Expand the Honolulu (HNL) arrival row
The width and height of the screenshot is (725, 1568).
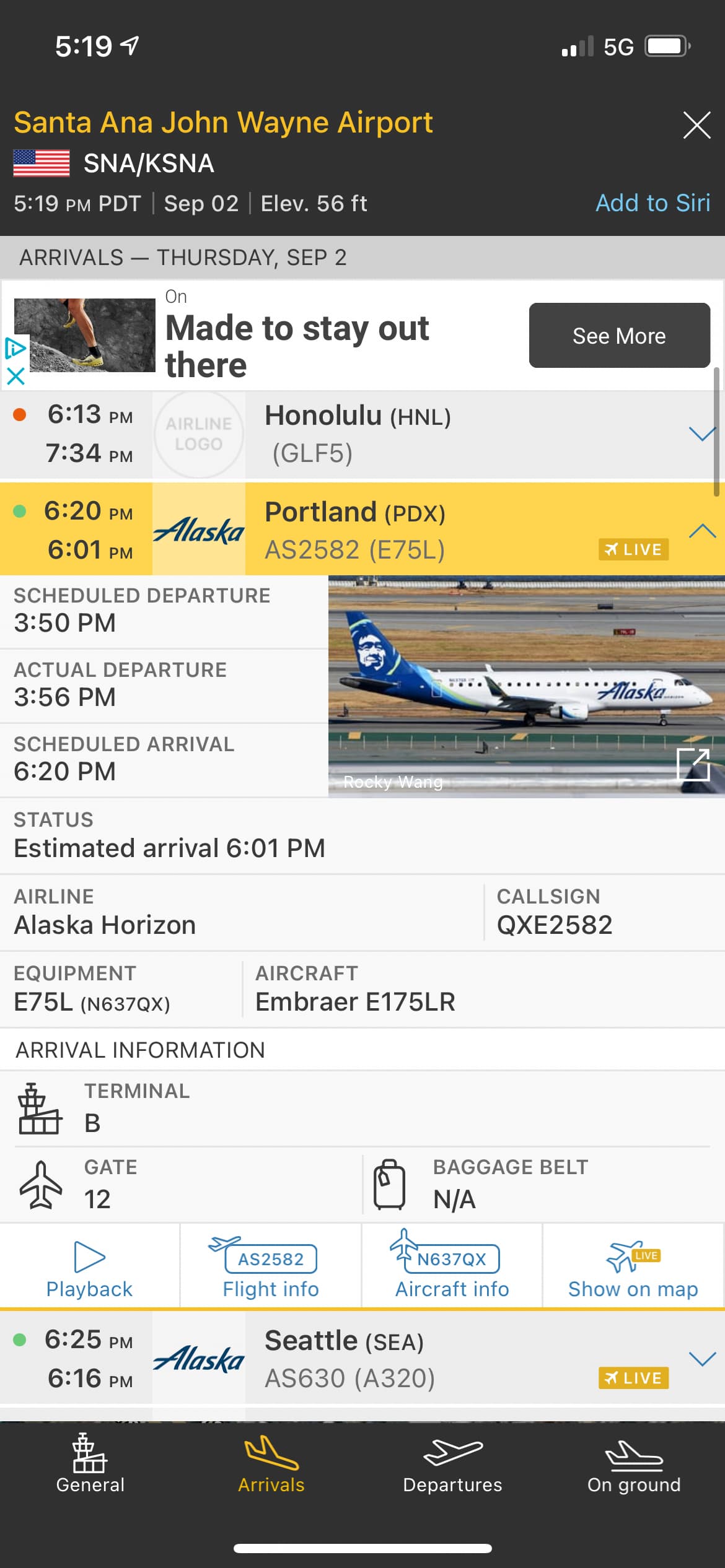702,434
